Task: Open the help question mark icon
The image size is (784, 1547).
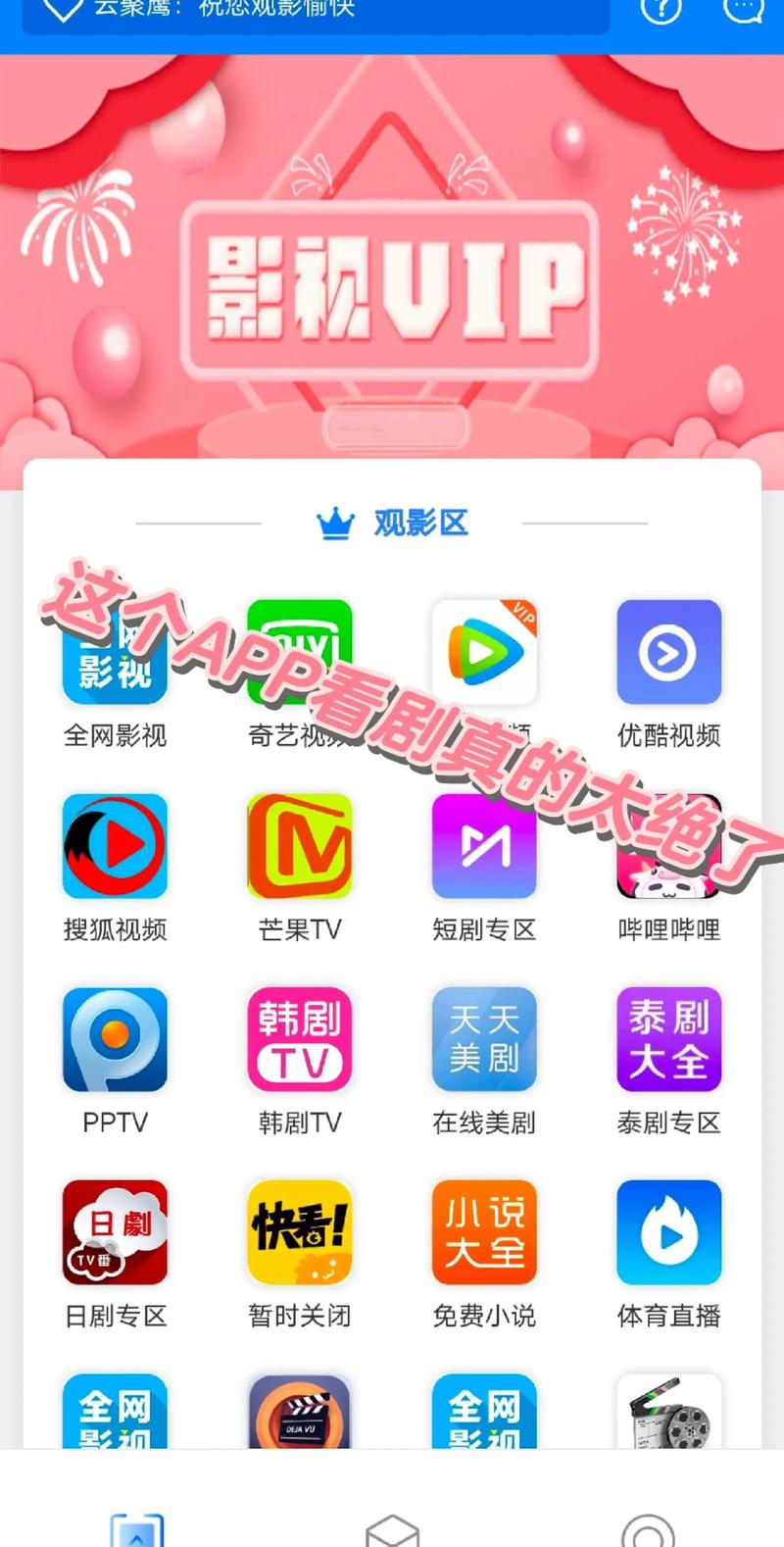Action: [x=661, y=10]
